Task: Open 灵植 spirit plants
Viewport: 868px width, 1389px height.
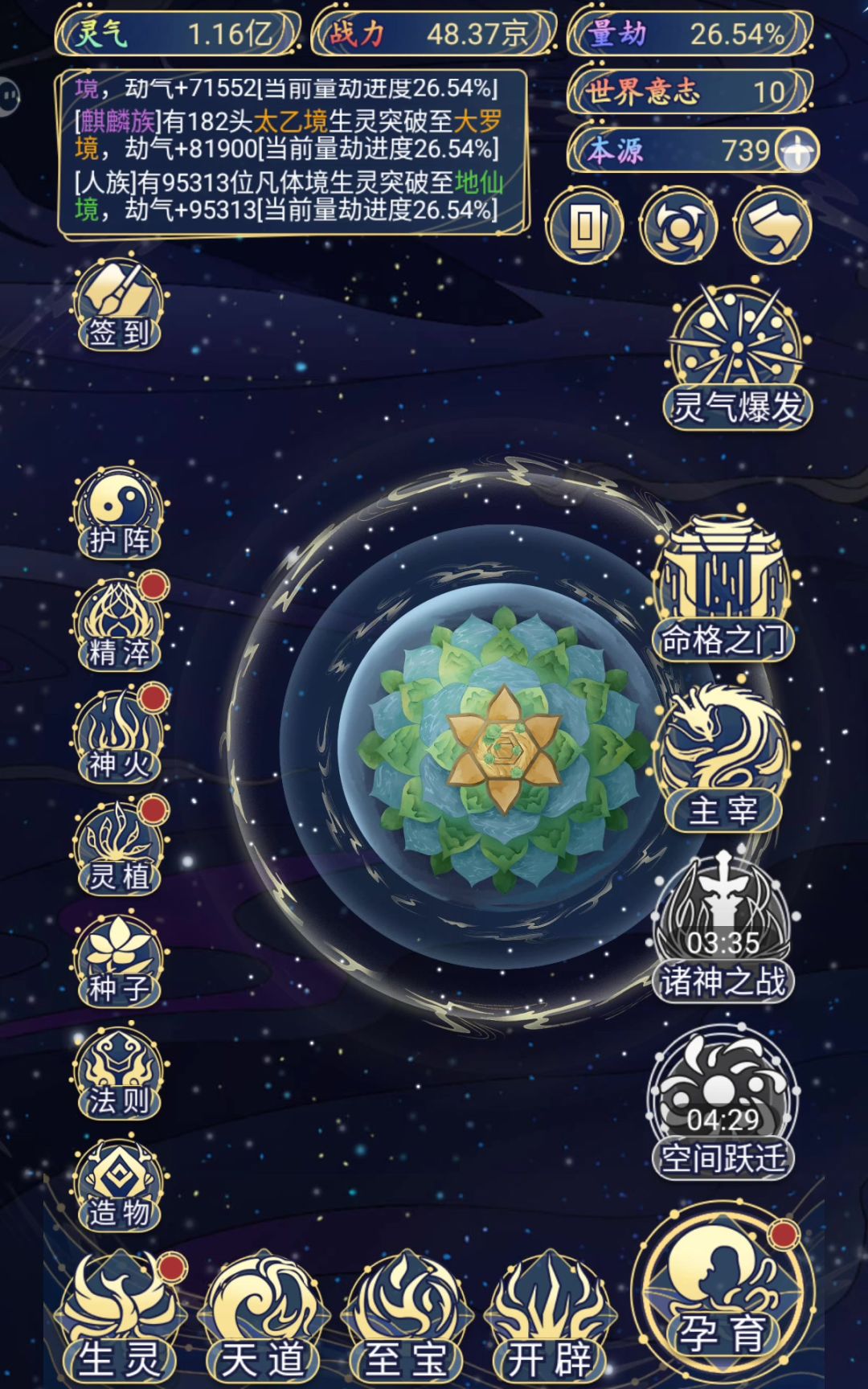Action: [119, 849]
